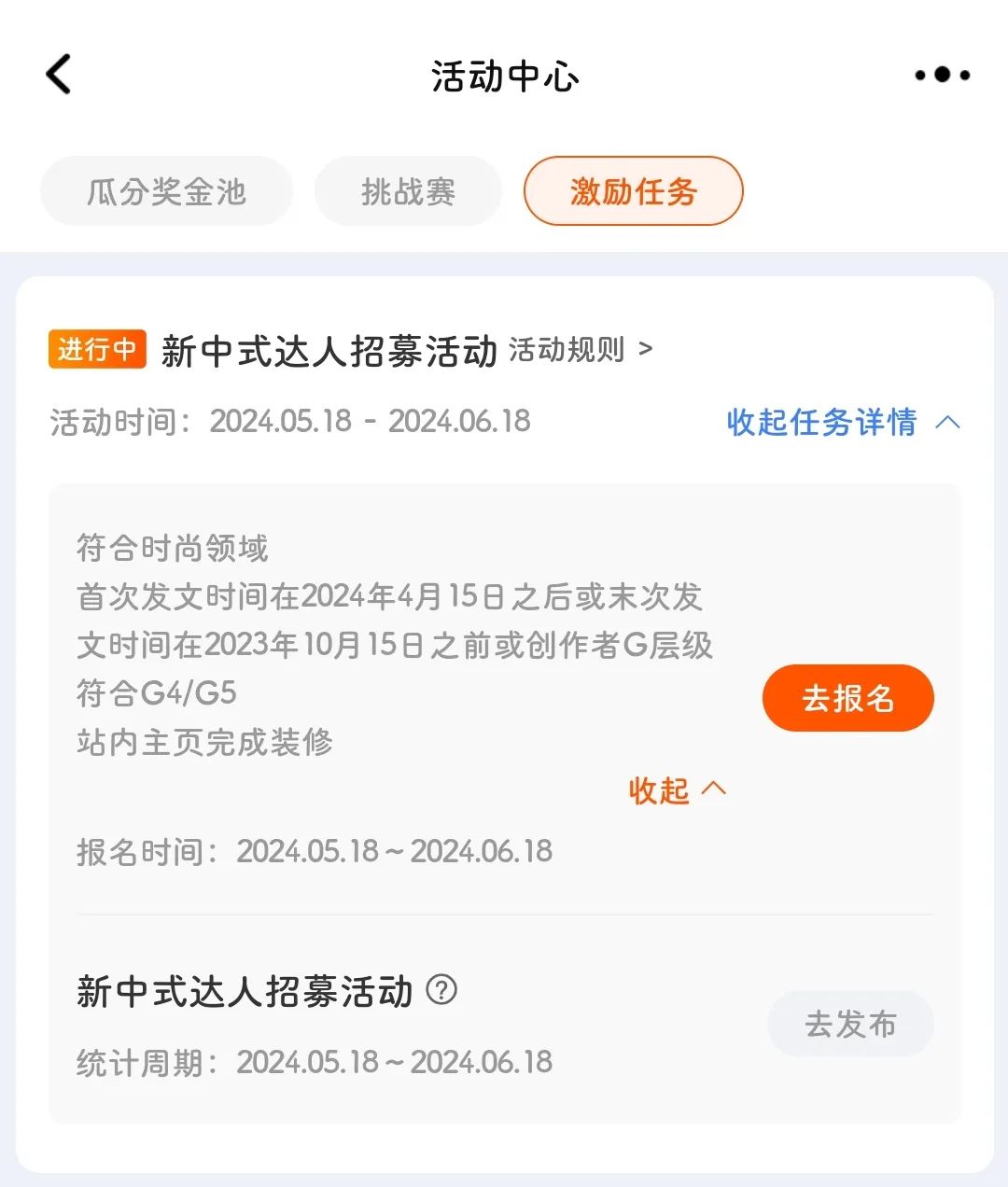Collapse requirements with orange 收起

click(x=676, y=790)
